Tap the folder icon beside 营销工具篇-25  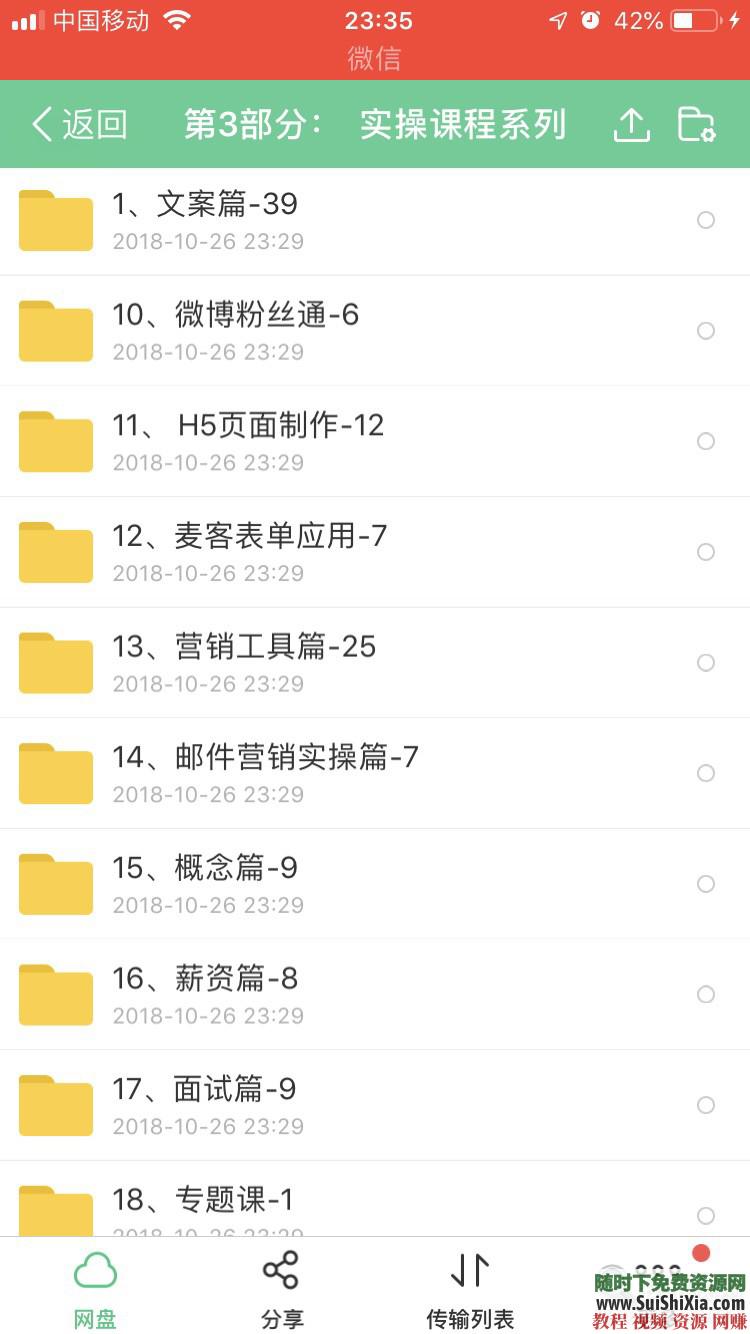pyautogui.click(x=55, y=662)
